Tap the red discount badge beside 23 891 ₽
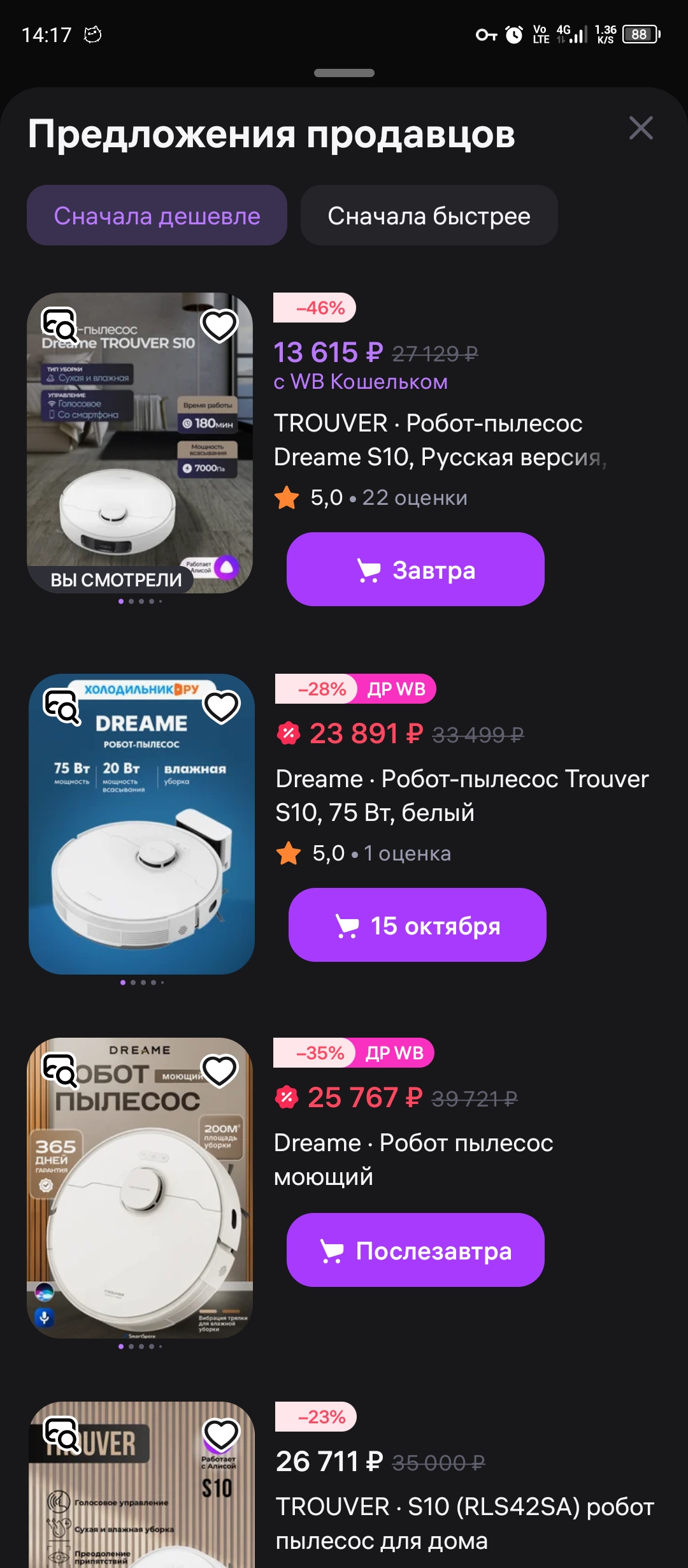This screenshot has height=1568, width=688. tap(288, 734)
